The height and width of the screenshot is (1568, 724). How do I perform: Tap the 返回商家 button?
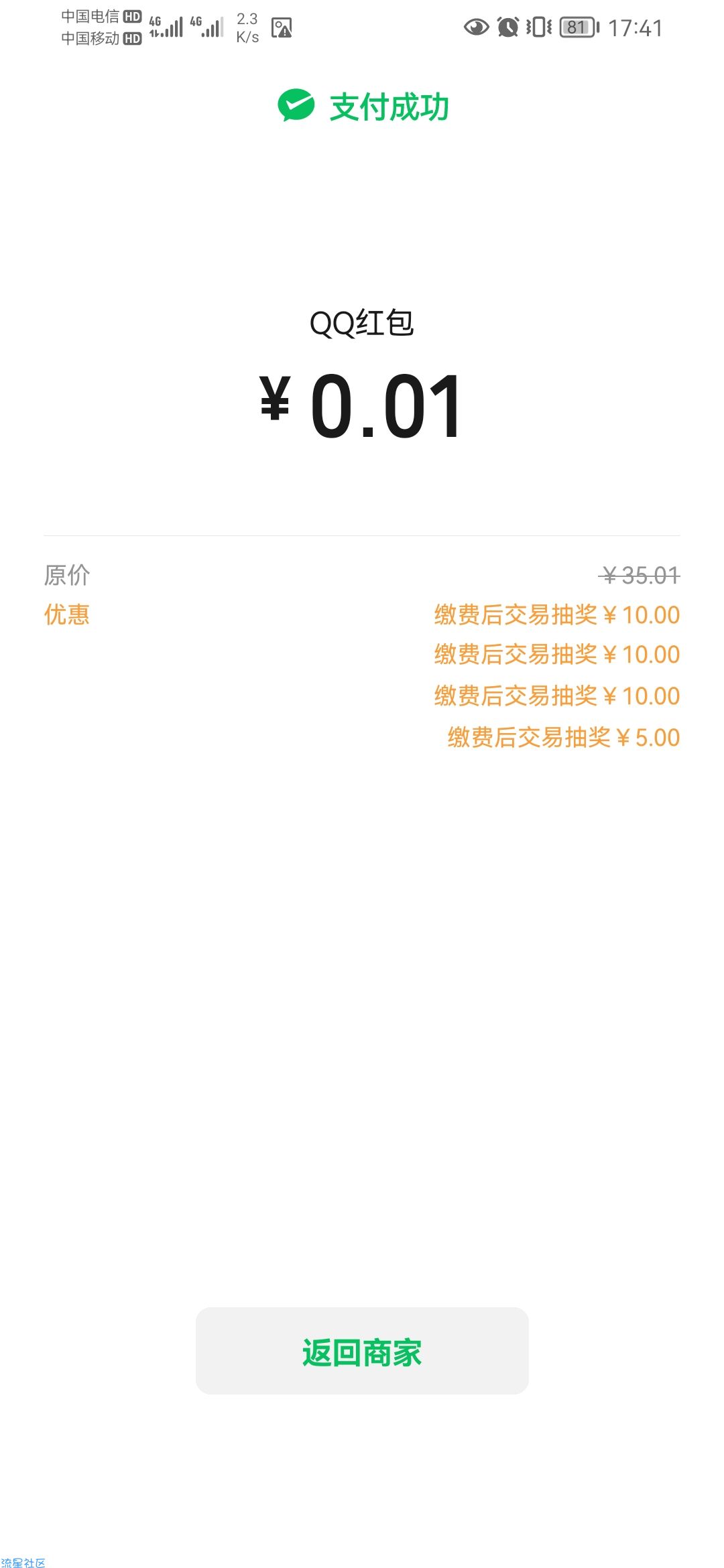pyautogui.click(x=362, y=1350)
